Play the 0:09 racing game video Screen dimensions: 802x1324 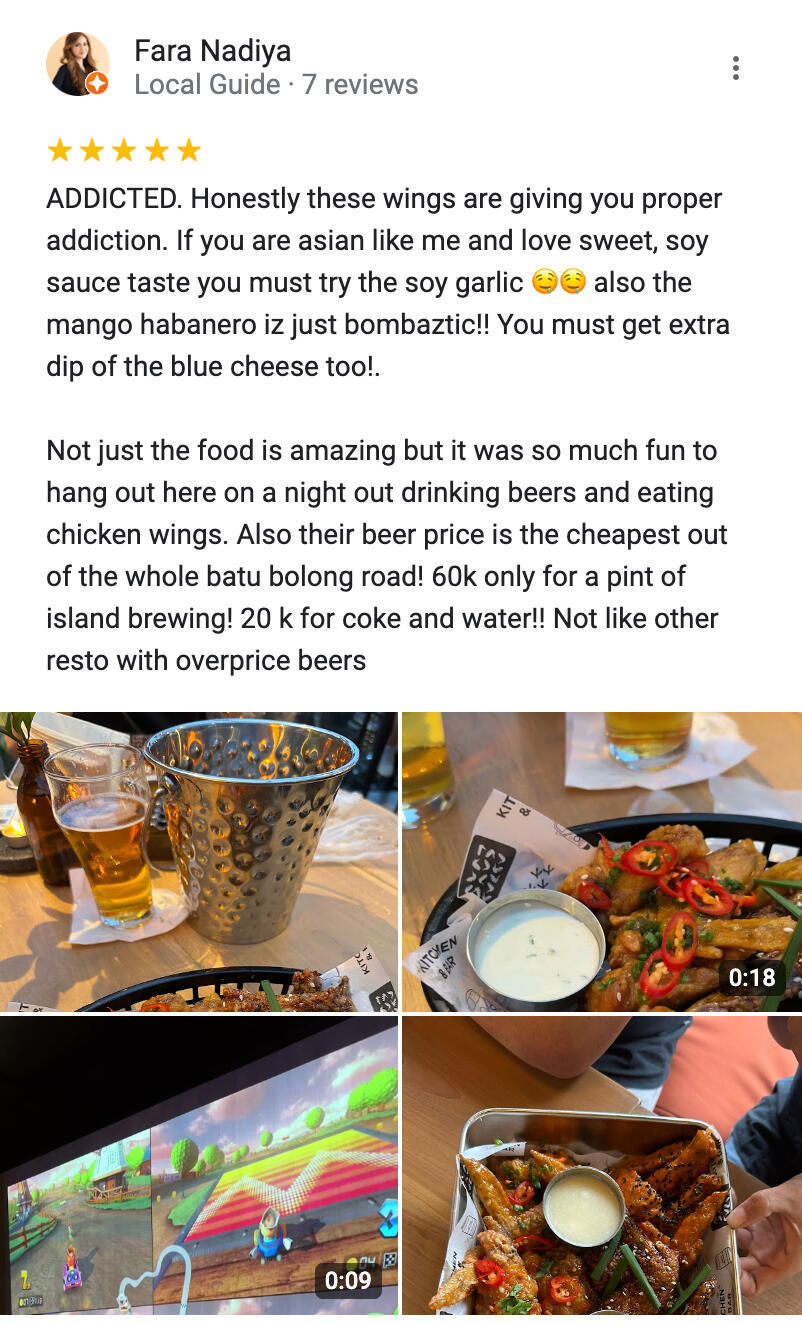199,1165
